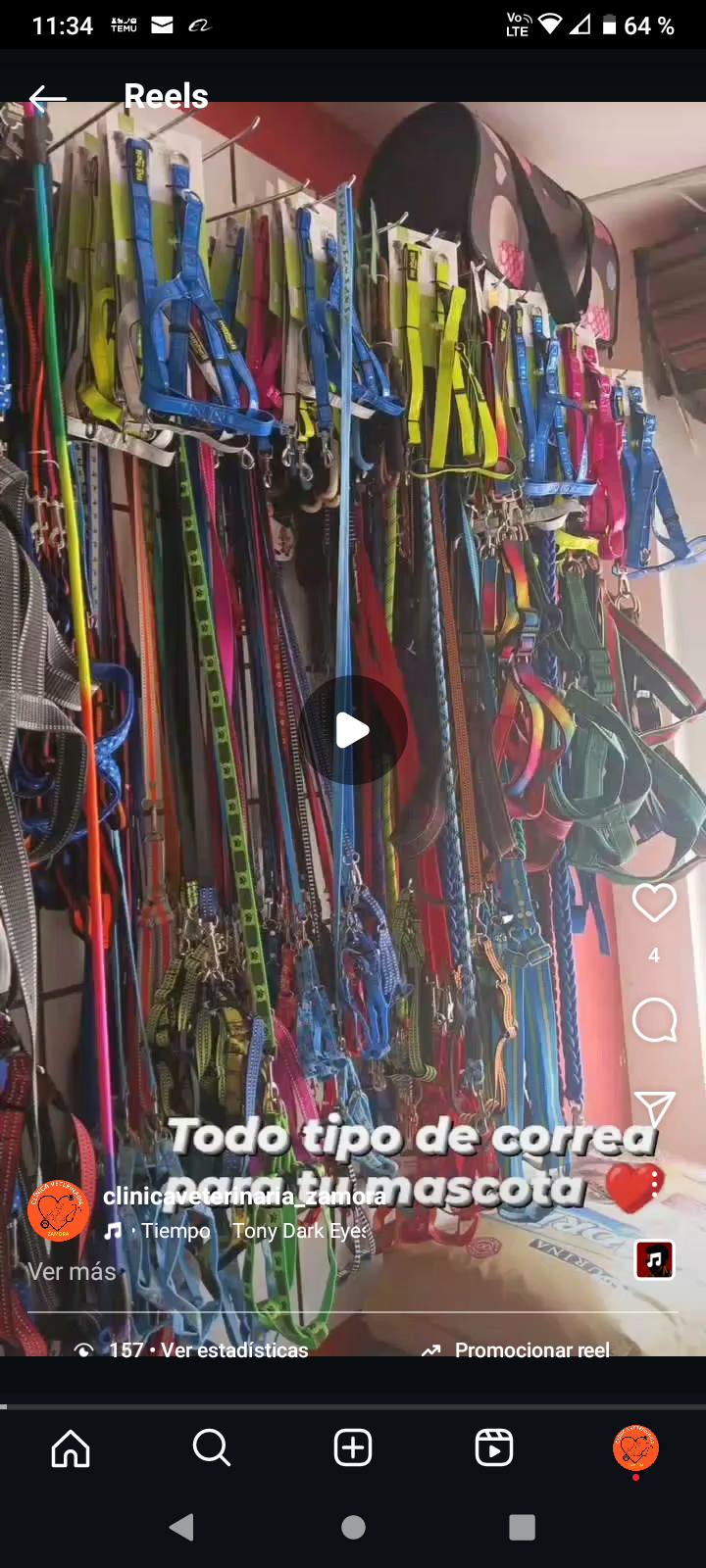706x1568 pixels.
Task: Open the audio thumbnail at bottom right
Action: tap(655, 1259)
